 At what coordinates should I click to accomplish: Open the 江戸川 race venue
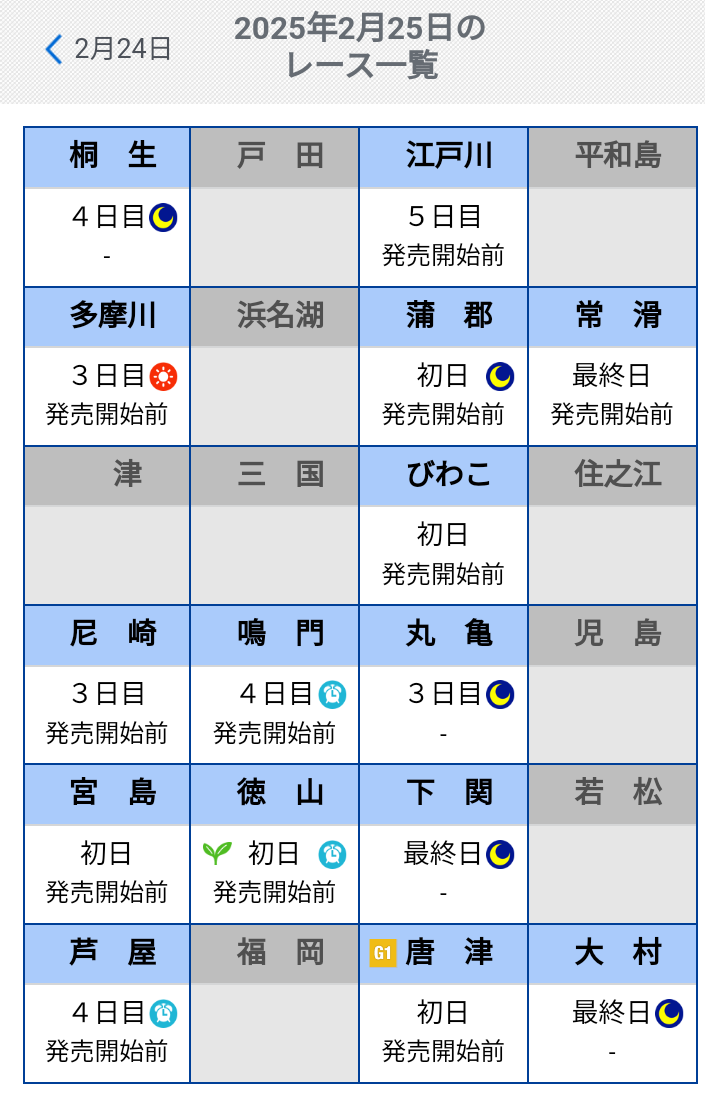[x=443, y=206]
